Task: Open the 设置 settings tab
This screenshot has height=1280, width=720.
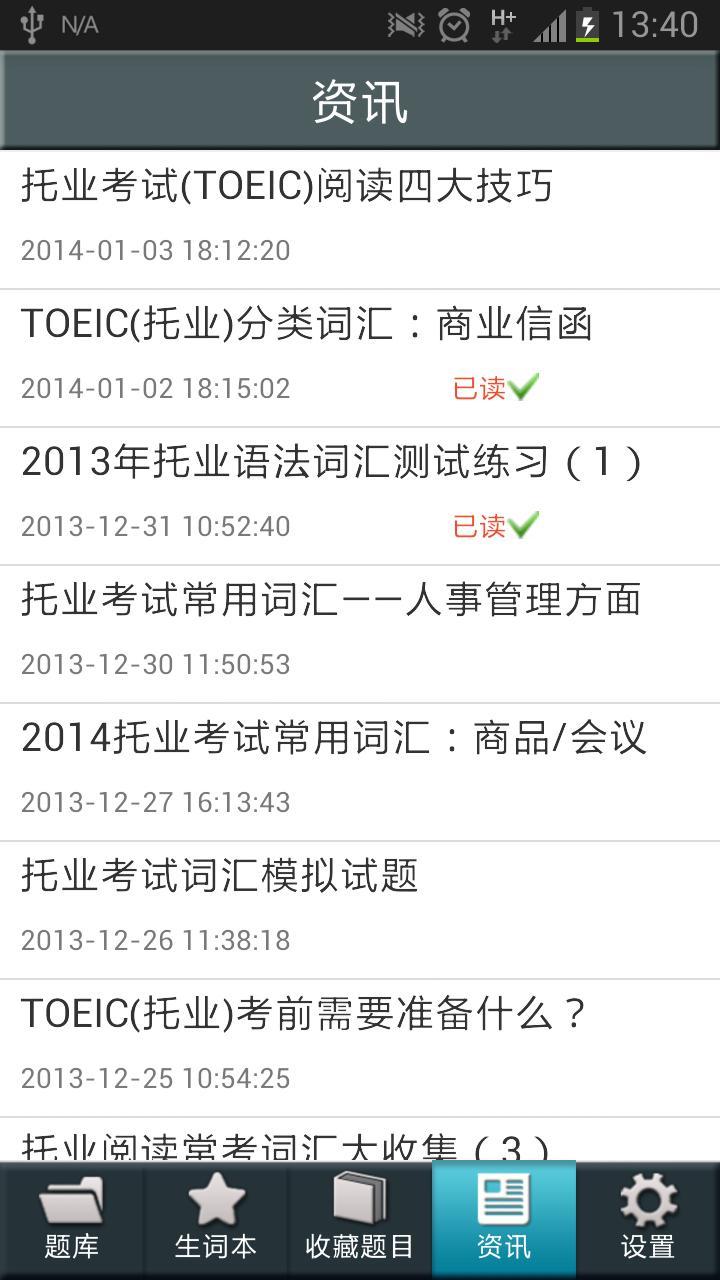Action: tap(648, 1220)
